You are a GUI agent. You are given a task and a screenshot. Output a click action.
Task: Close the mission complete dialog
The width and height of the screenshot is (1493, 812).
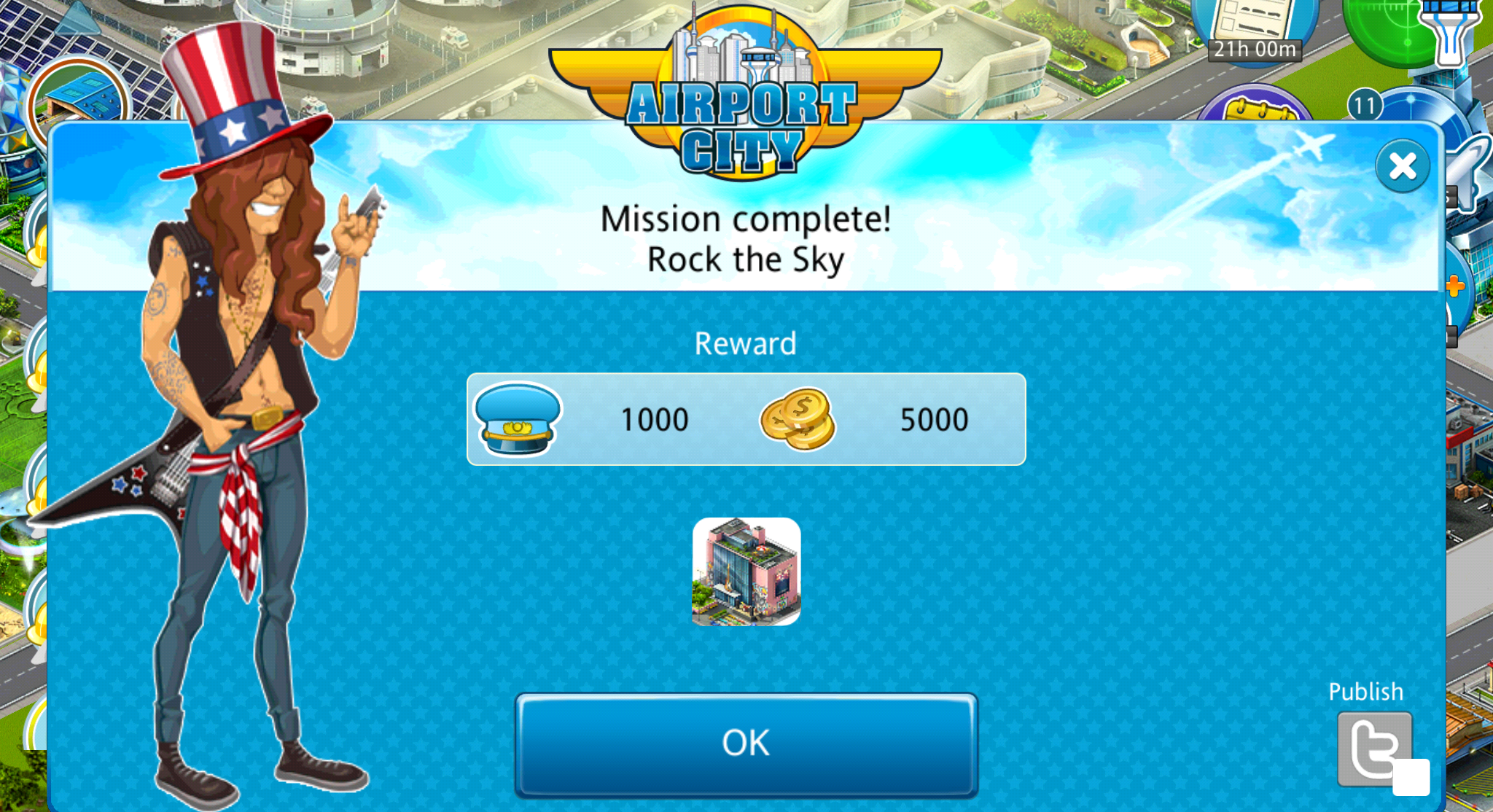click(x=1403, y=166)
